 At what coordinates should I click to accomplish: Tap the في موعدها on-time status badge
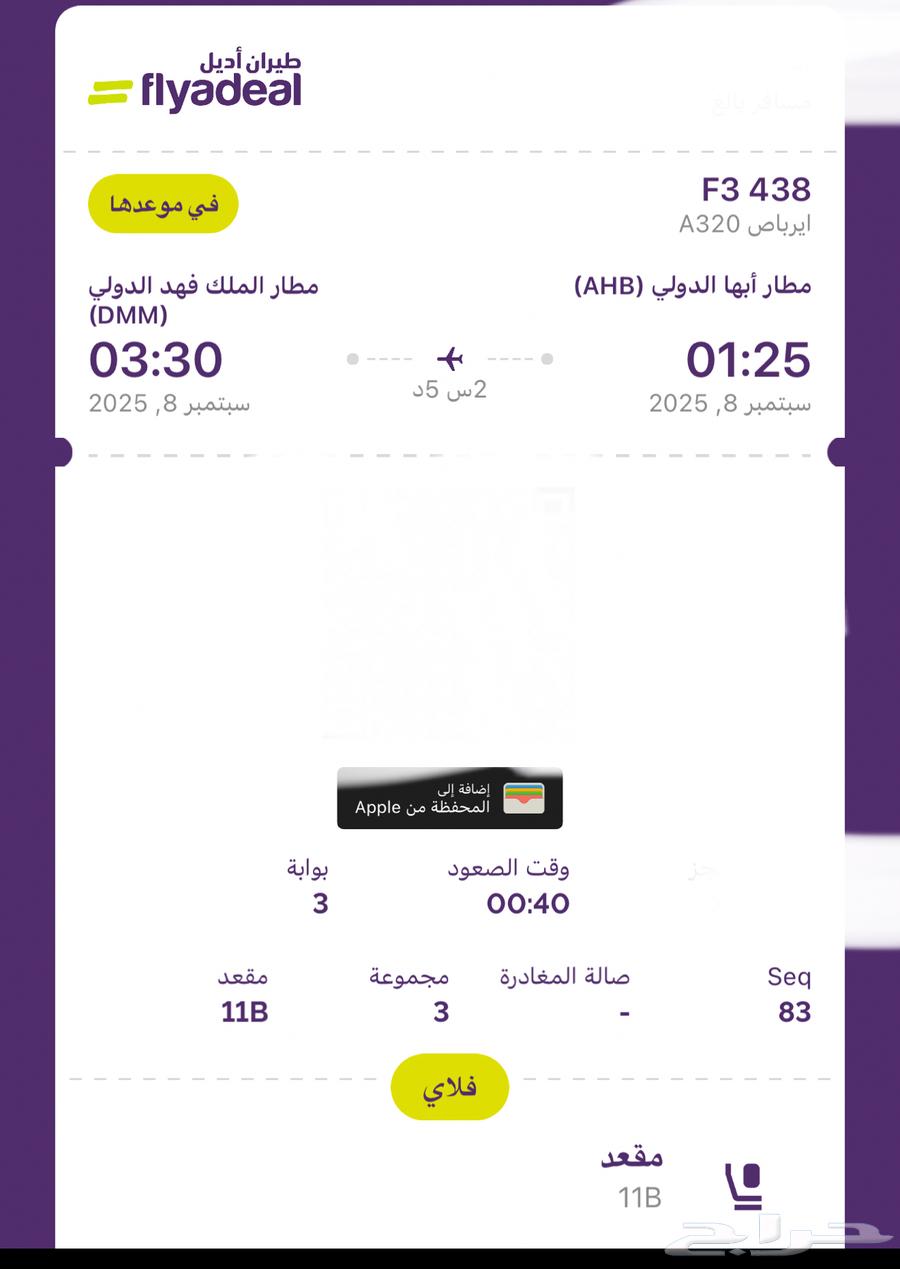pyautogui.click(x=162, y=203)
